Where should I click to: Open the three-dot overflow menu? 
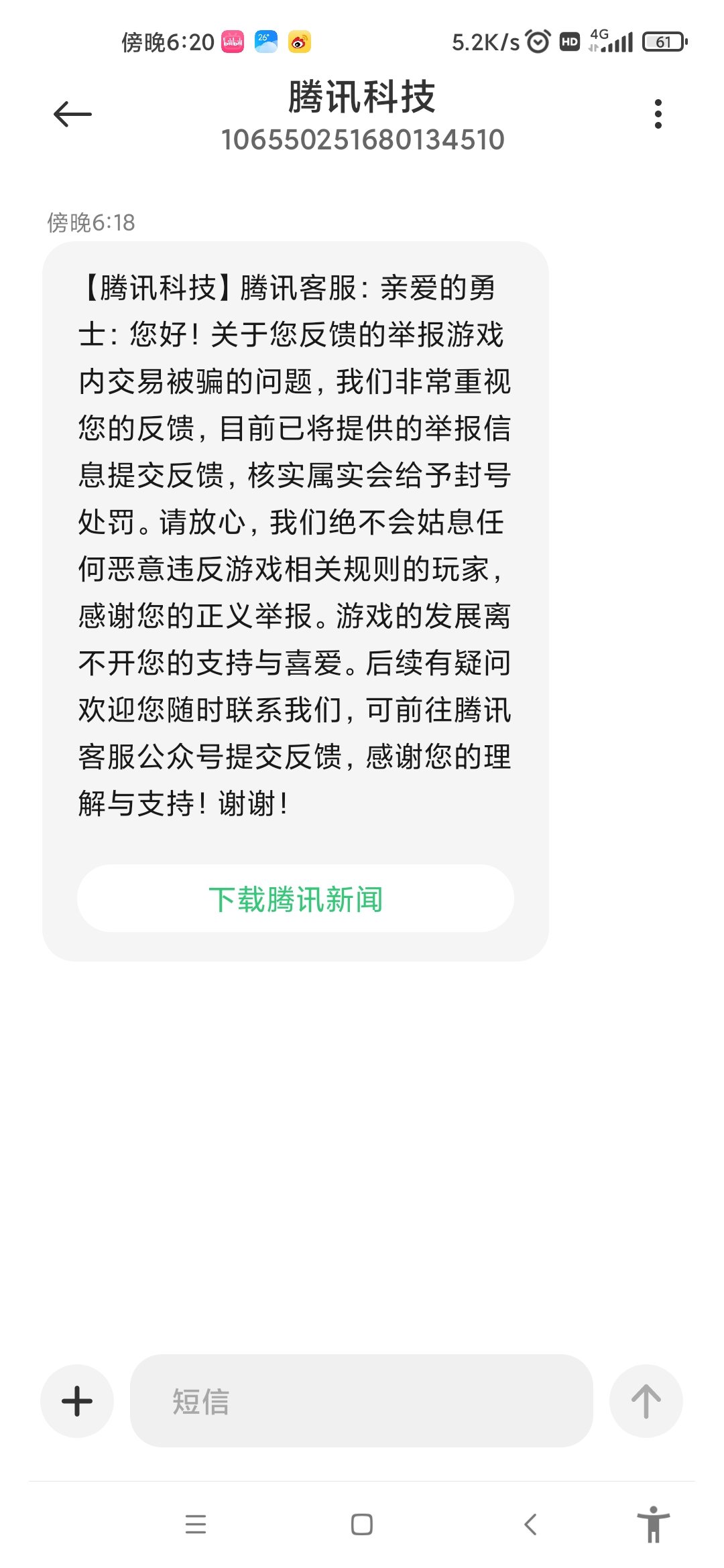click(x=658, y=114)
